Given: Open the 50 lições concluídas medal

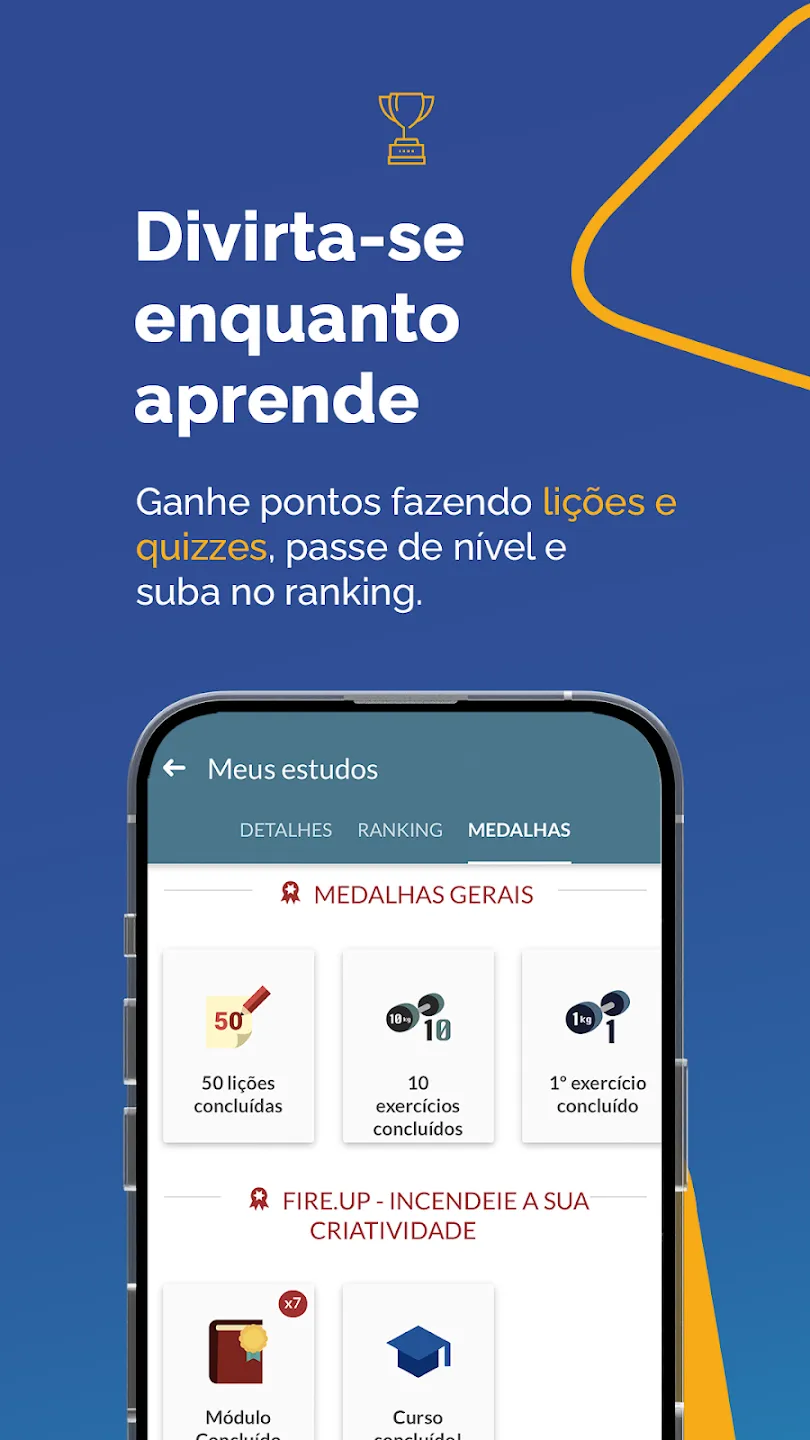Looking at the screenshot, I should coord(238,1045).
